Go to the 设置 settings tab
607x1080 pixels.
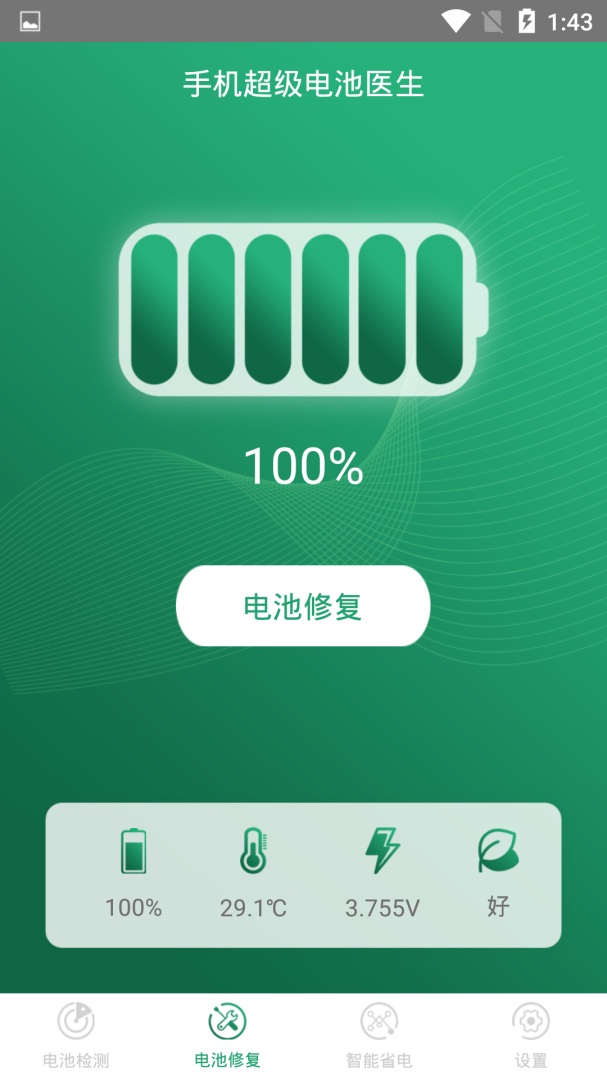pos(531,1036)
